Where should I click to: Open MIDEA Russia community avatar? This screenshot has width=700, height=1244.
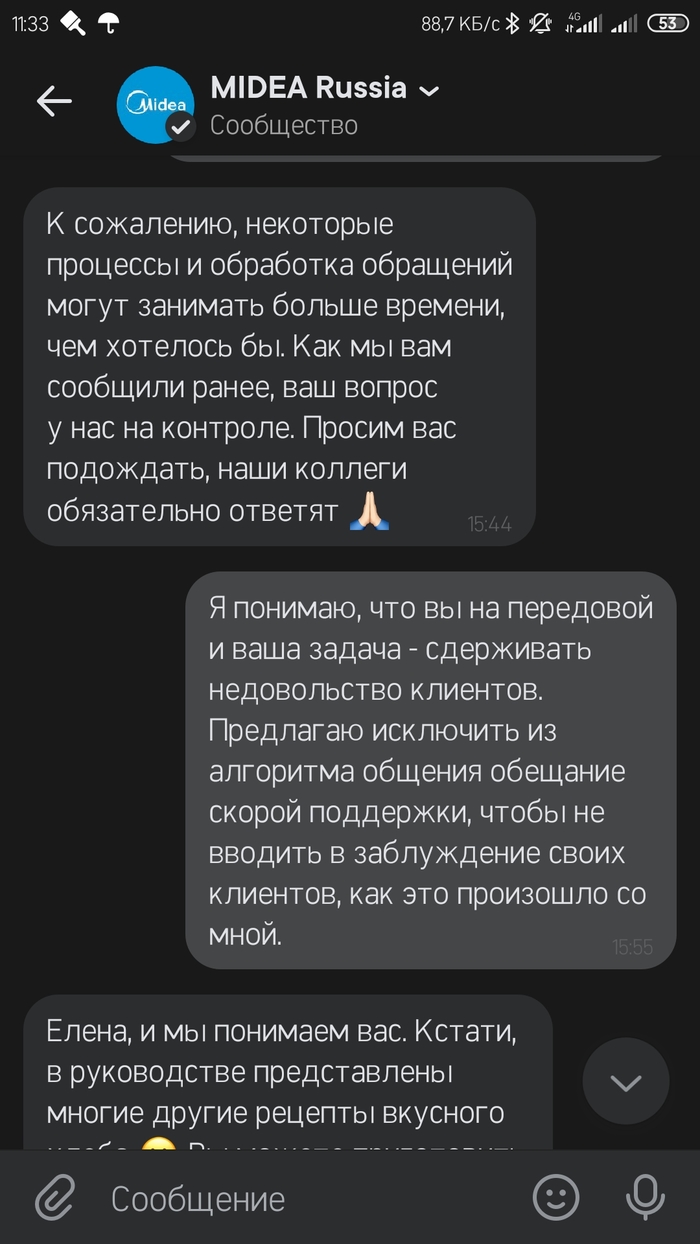click(x=155, y=104)
